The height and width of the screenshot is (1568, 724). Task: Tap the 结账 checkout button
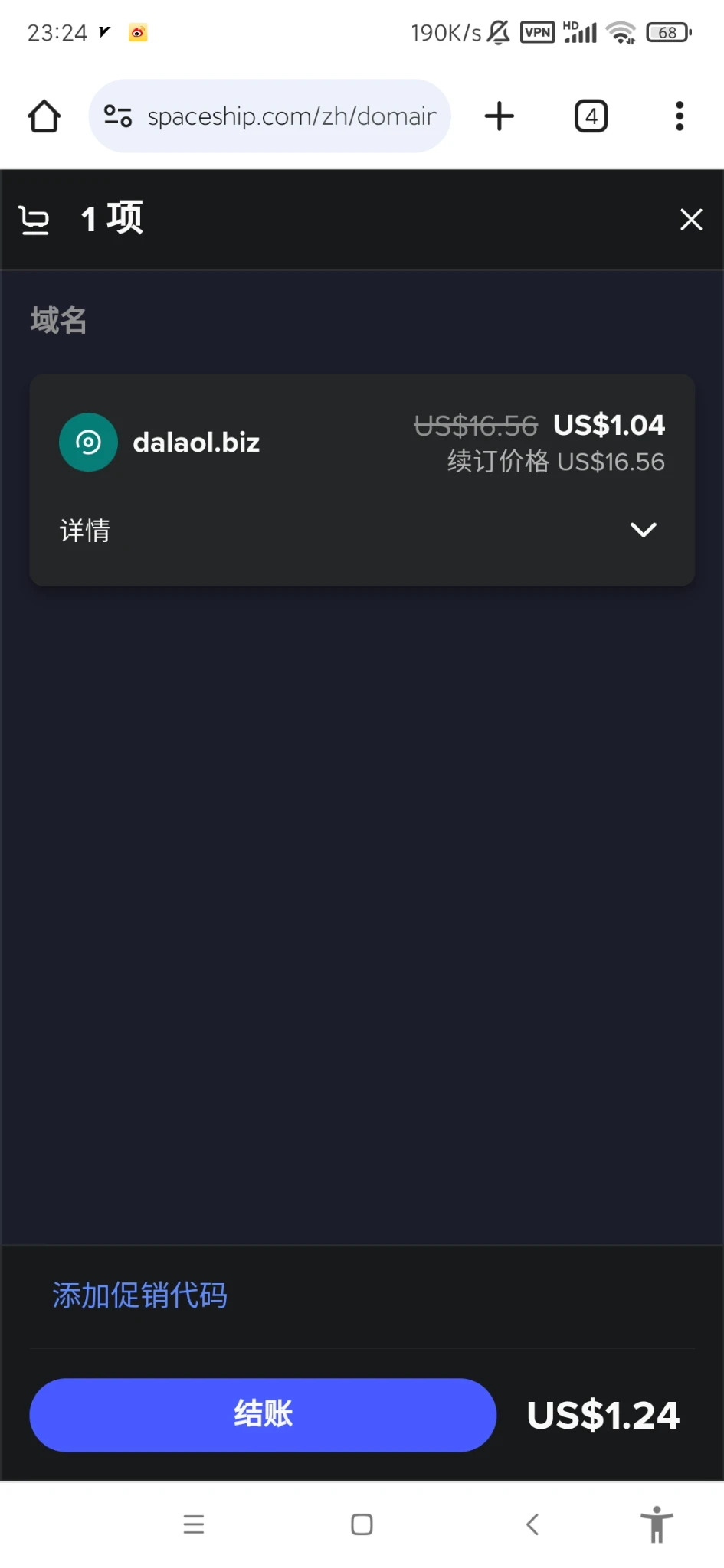click(x=263, y=1414)
